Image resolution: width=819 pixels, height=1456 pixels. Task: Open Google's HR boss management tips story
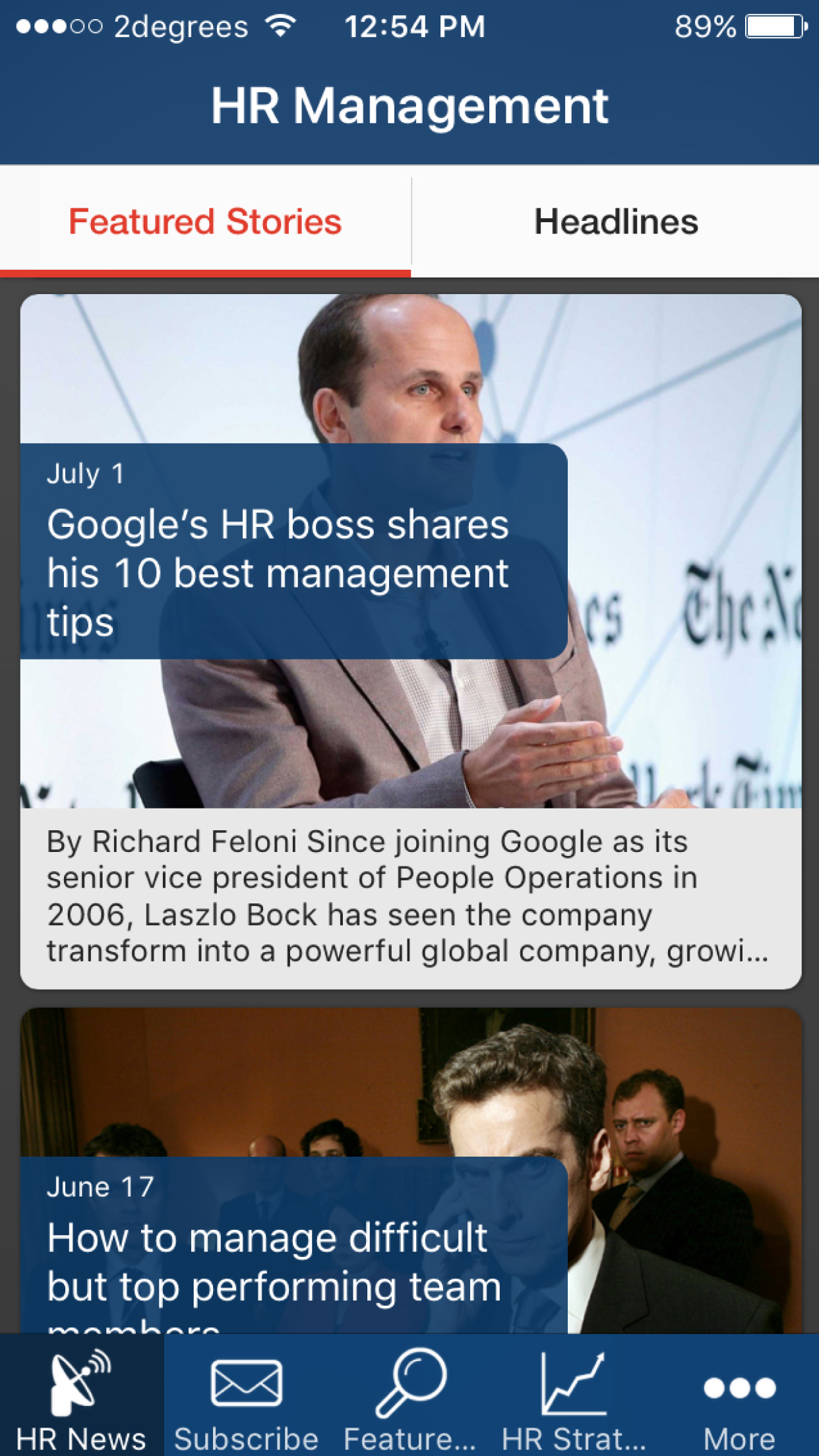[411, 641]
